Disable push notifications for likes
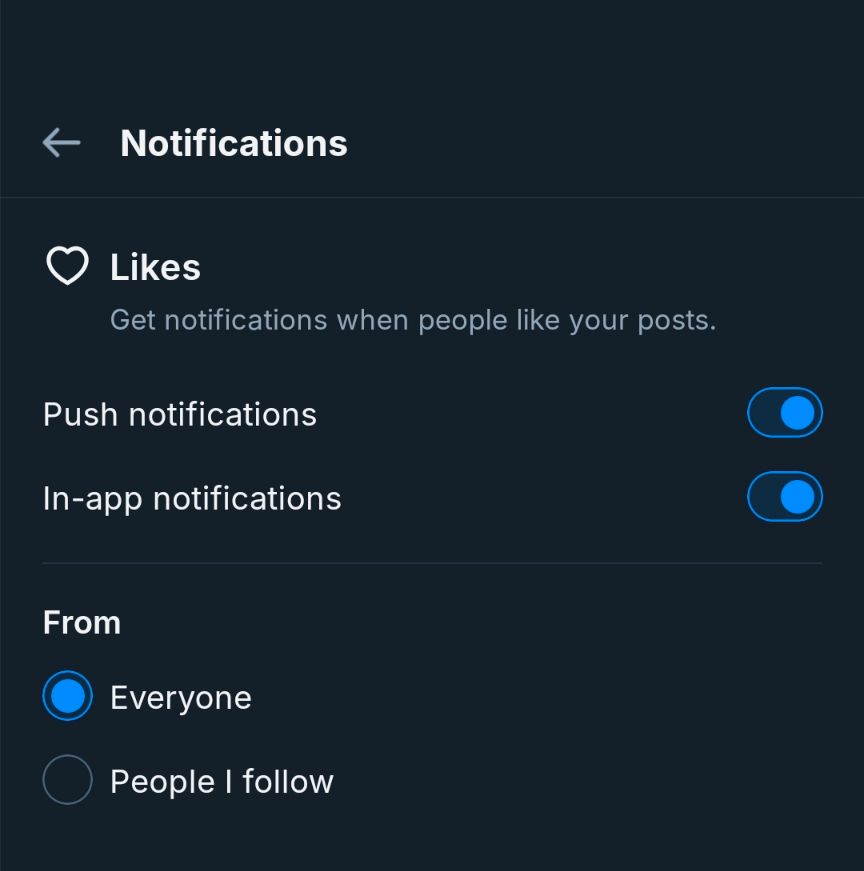The height and width of the screenshot is (871, 864). [784, 412]
